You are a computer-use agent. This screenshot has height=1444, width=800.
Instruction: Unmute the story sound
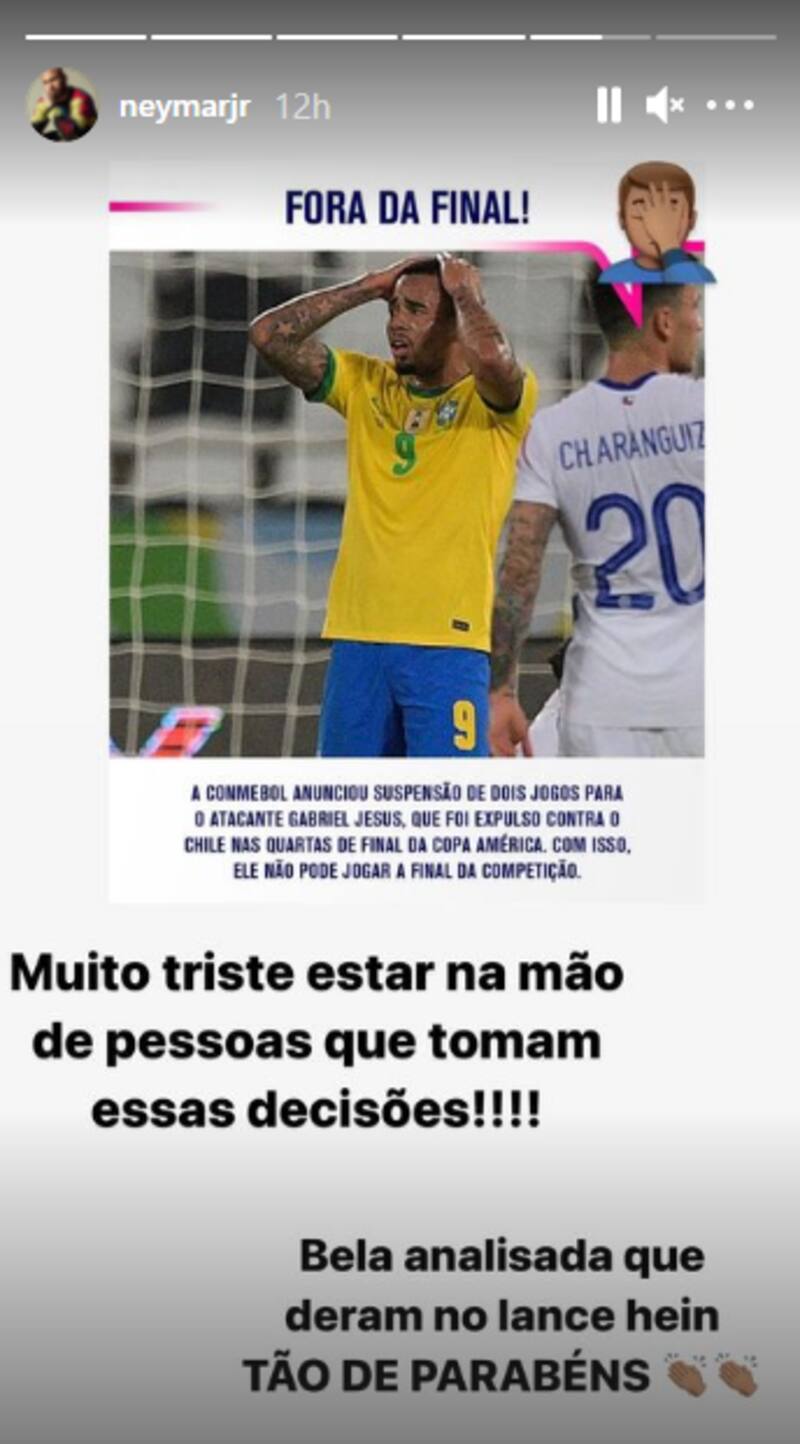(664, 105)
